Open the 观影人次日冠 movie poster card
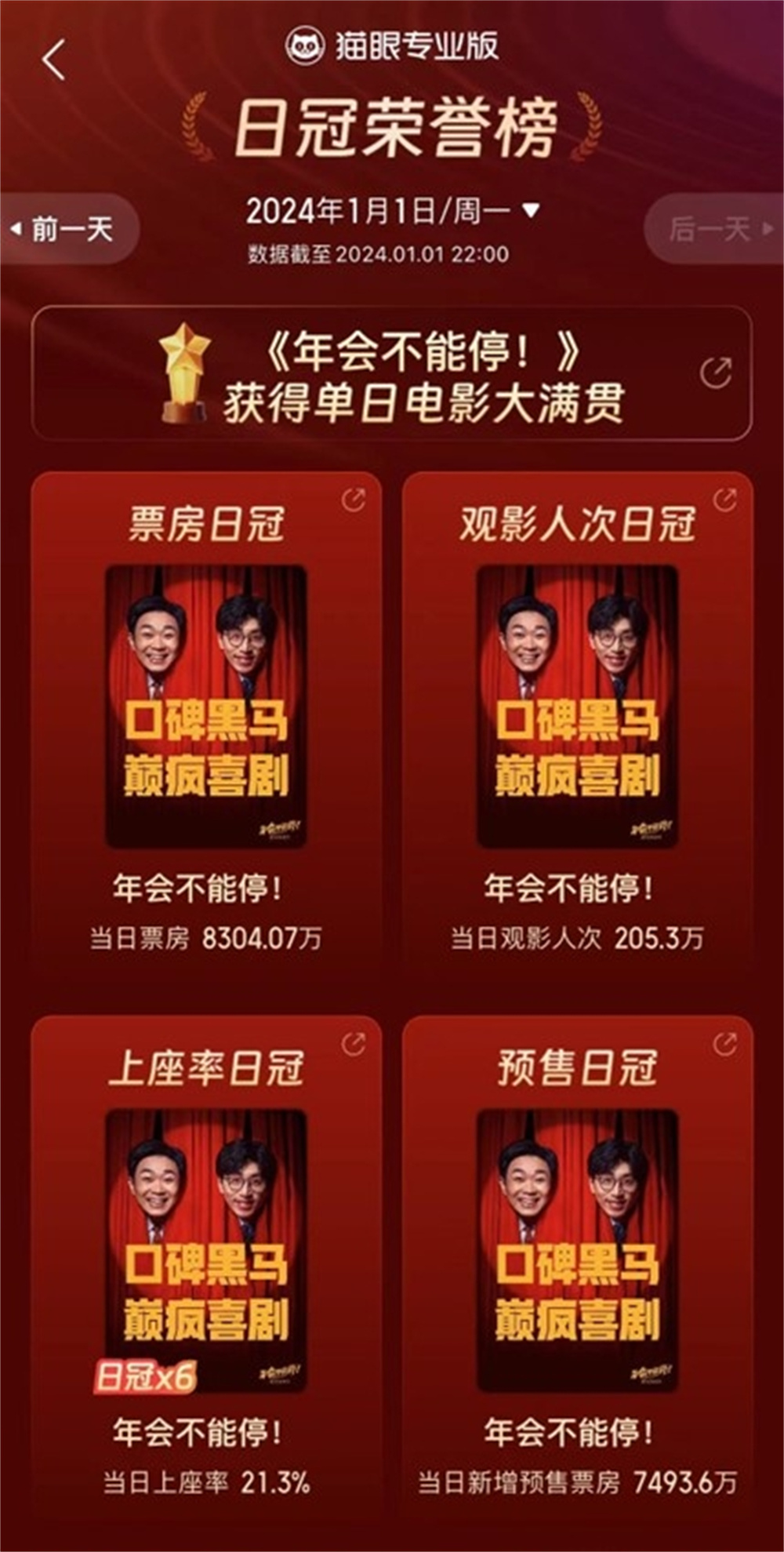The image size is (784, 1552). tap(577, 706)
